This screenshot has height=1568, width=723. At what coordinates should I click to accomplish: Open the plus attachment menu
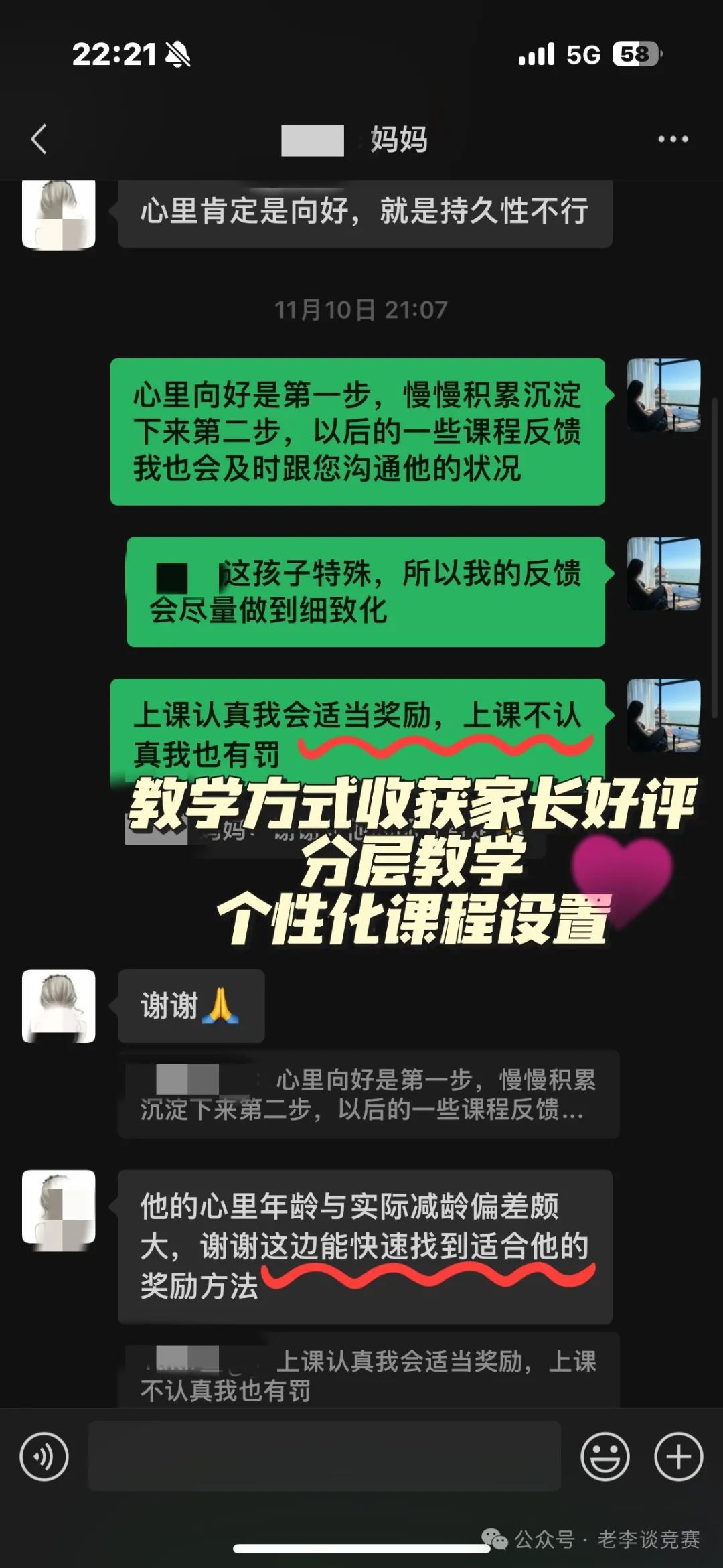pos(678,1456)
